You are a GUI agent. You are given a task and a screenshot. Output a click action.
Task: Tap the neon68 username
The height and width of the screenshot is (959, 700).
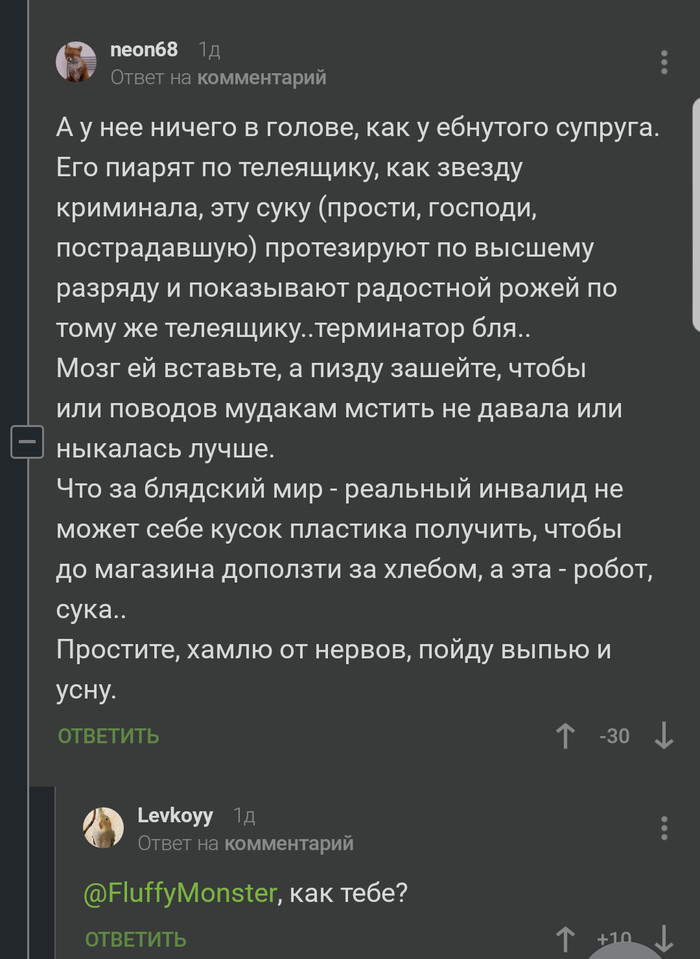point(143,51)
